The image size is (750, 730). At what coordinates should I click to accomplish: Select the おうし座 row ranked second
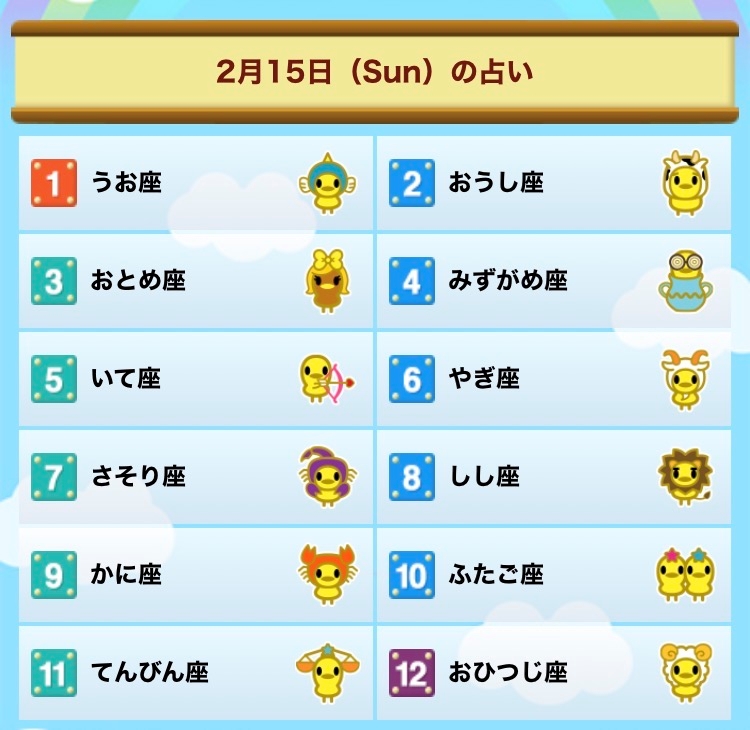tap(554, 183)
